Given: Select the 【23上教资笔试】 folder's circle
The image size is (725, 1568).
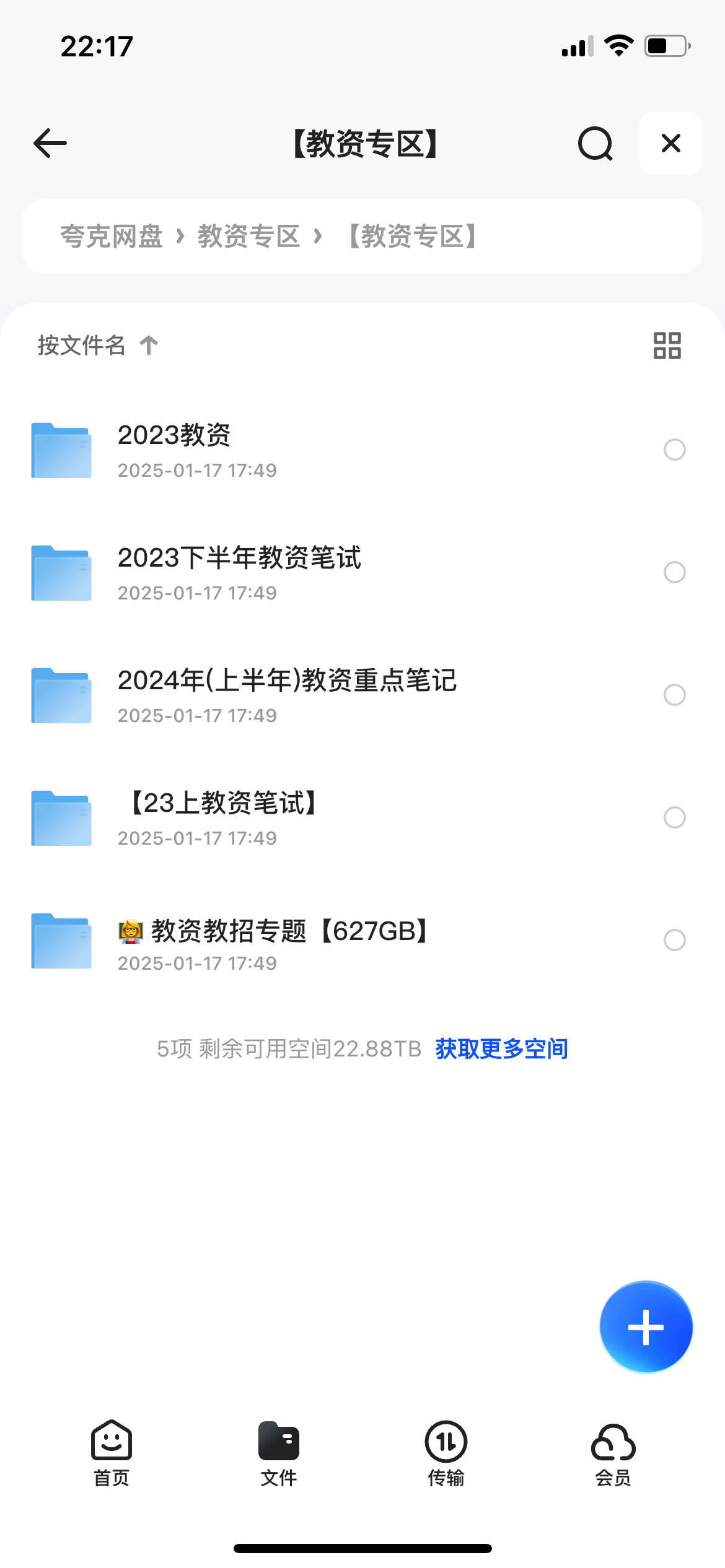Looking at the screenshot, I should (x=675, y=817).
